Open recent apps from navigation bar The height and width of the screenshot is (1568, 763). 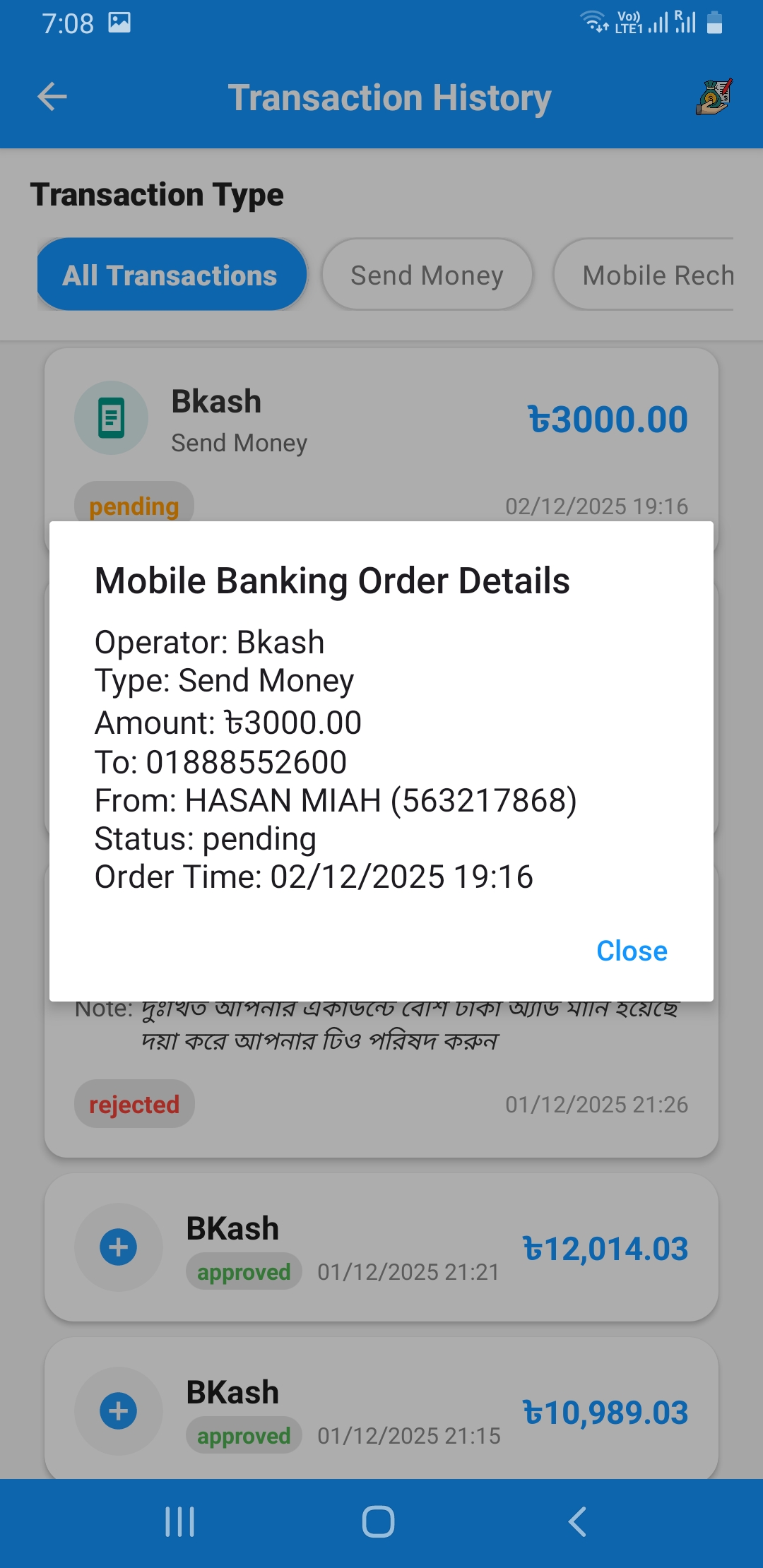179,1521
